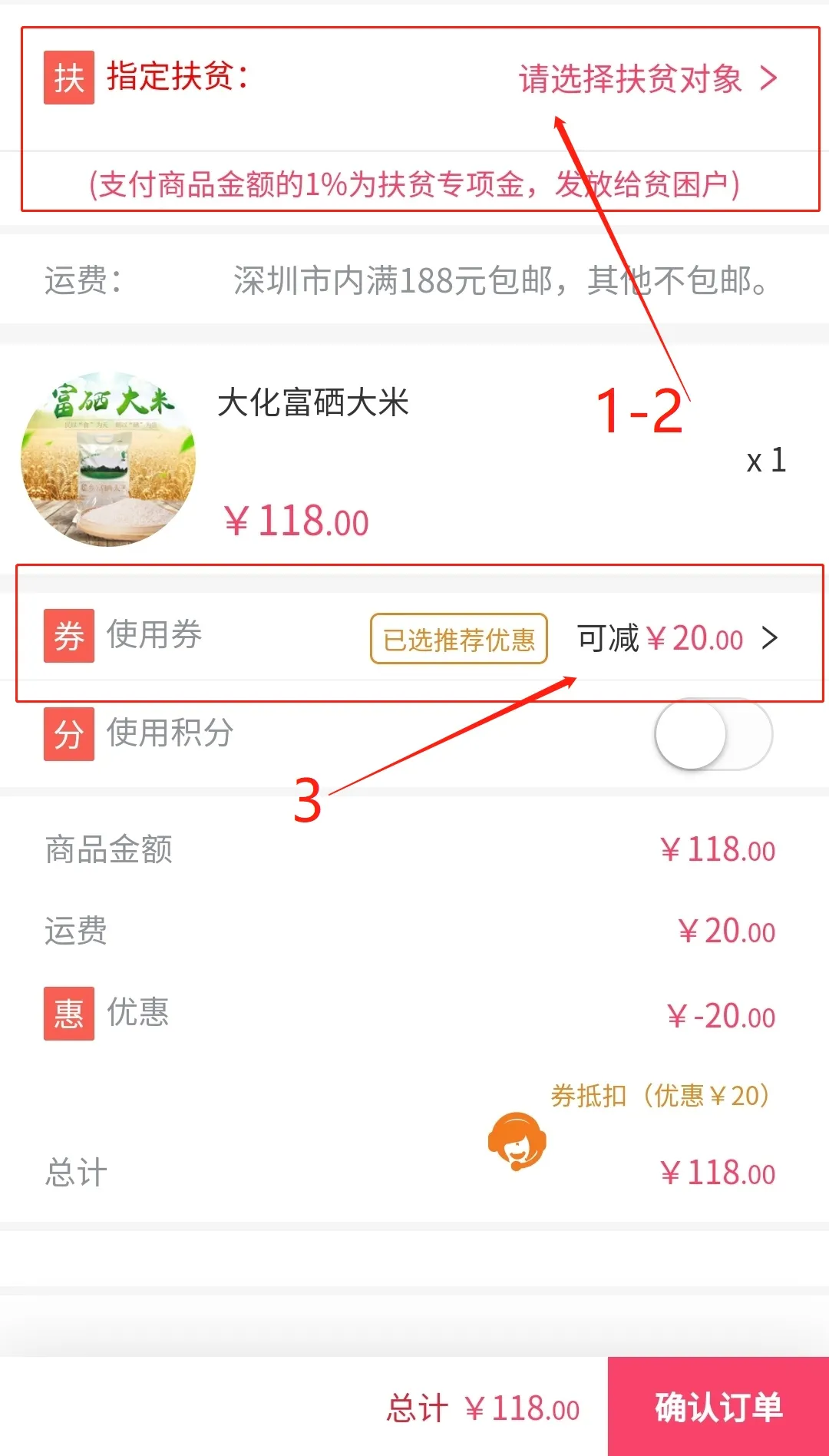Select 请选择扶贫对象 to choose recipient
Viewport: 829px width, 1456px height.
tap(631, 78)
